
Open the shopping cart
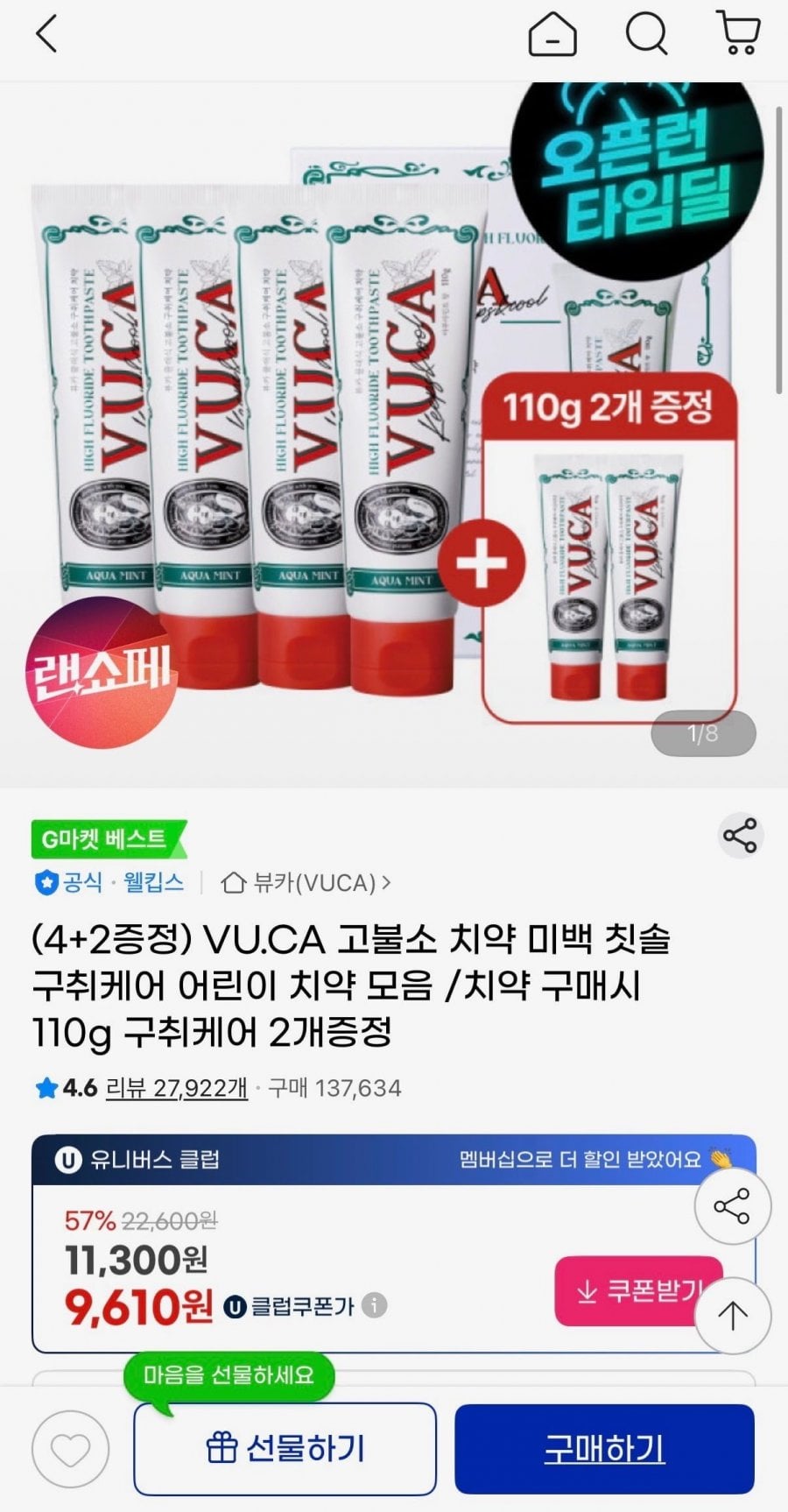tap(738, 34)
